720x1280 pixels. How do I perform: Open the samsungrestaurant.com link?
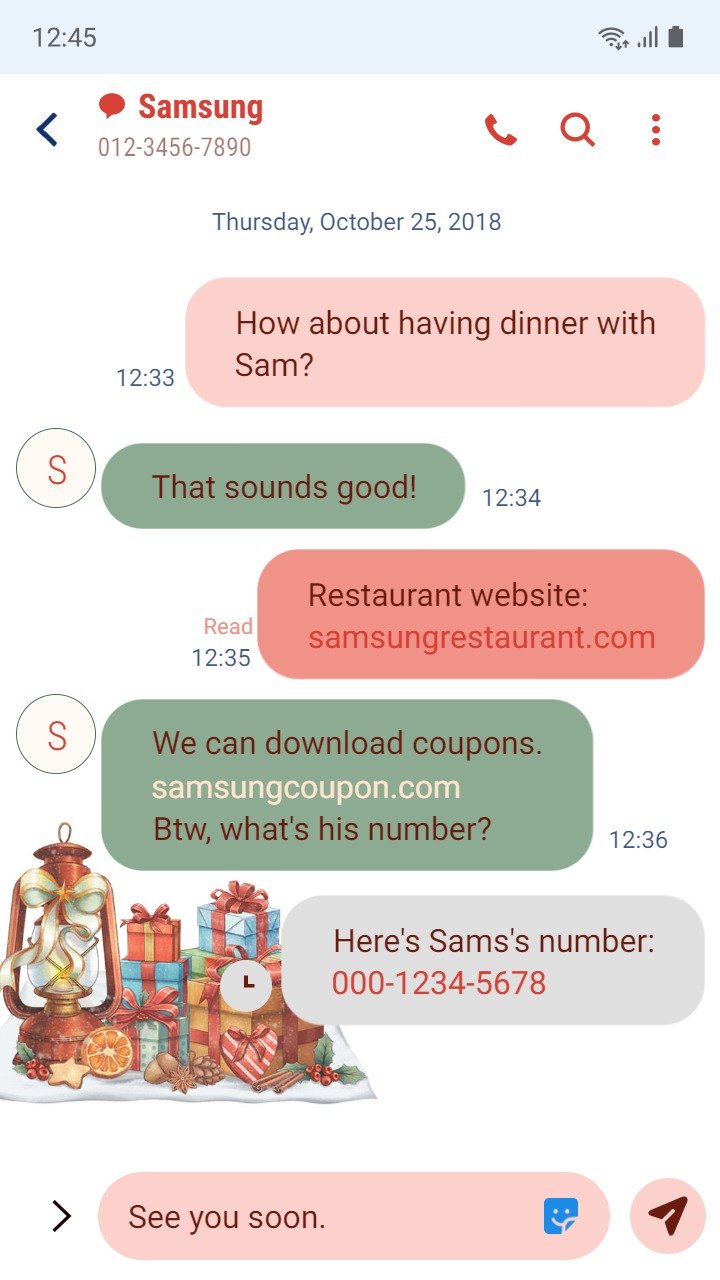(481, 637)
